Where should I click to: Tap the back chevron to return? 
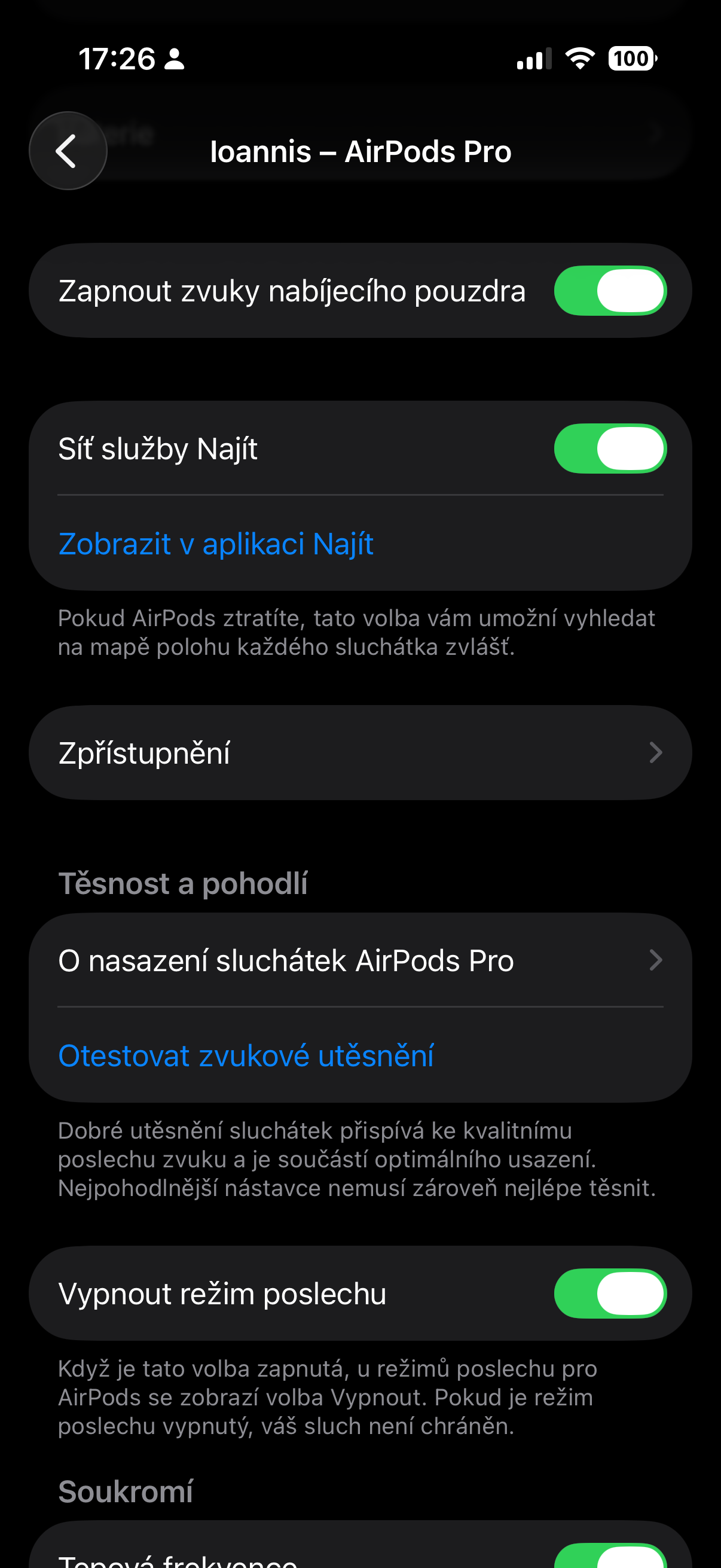click(x=68, y=151)
